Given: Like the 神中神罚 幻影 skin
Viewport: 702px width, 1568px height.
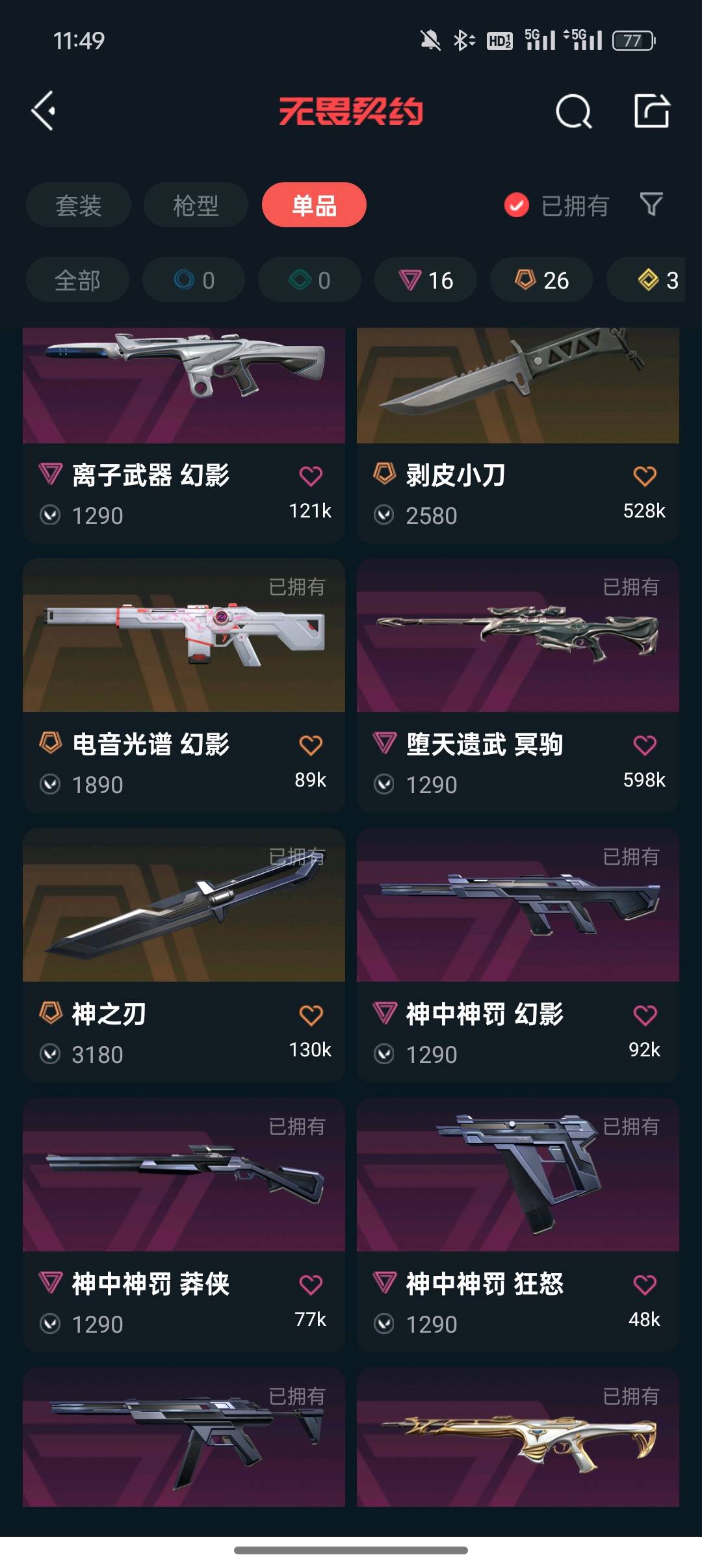Looking at the screenshot, I should 645,1015.
